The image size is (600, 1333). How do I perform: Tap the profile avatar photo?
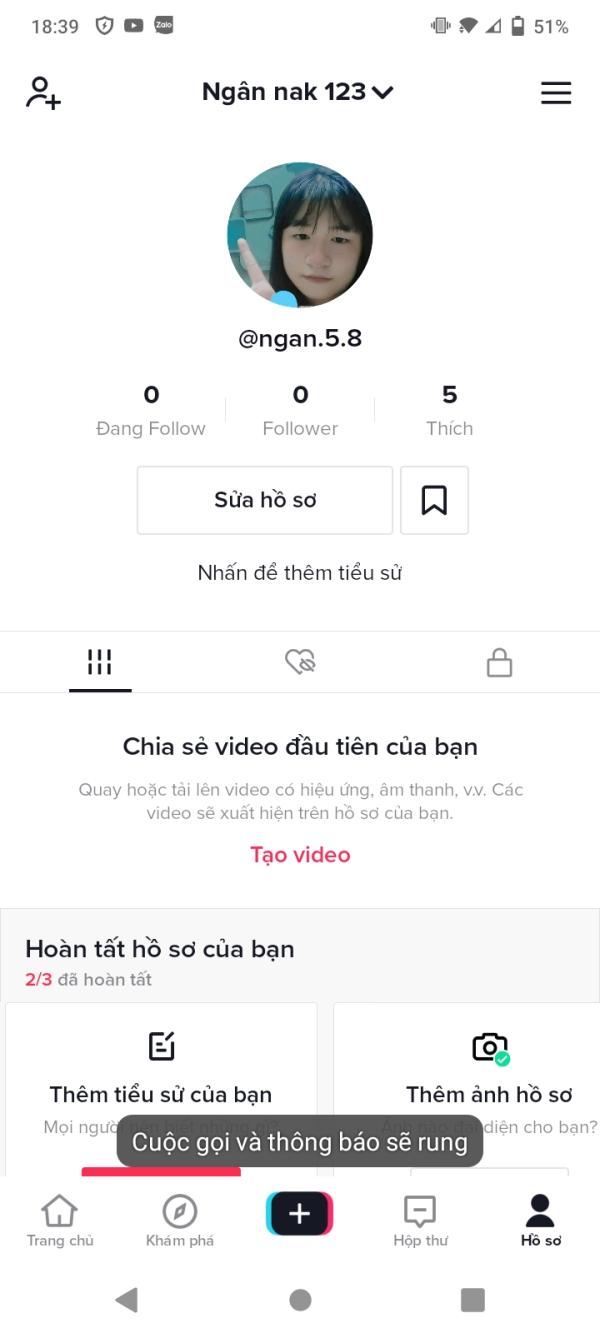(300, 236)
